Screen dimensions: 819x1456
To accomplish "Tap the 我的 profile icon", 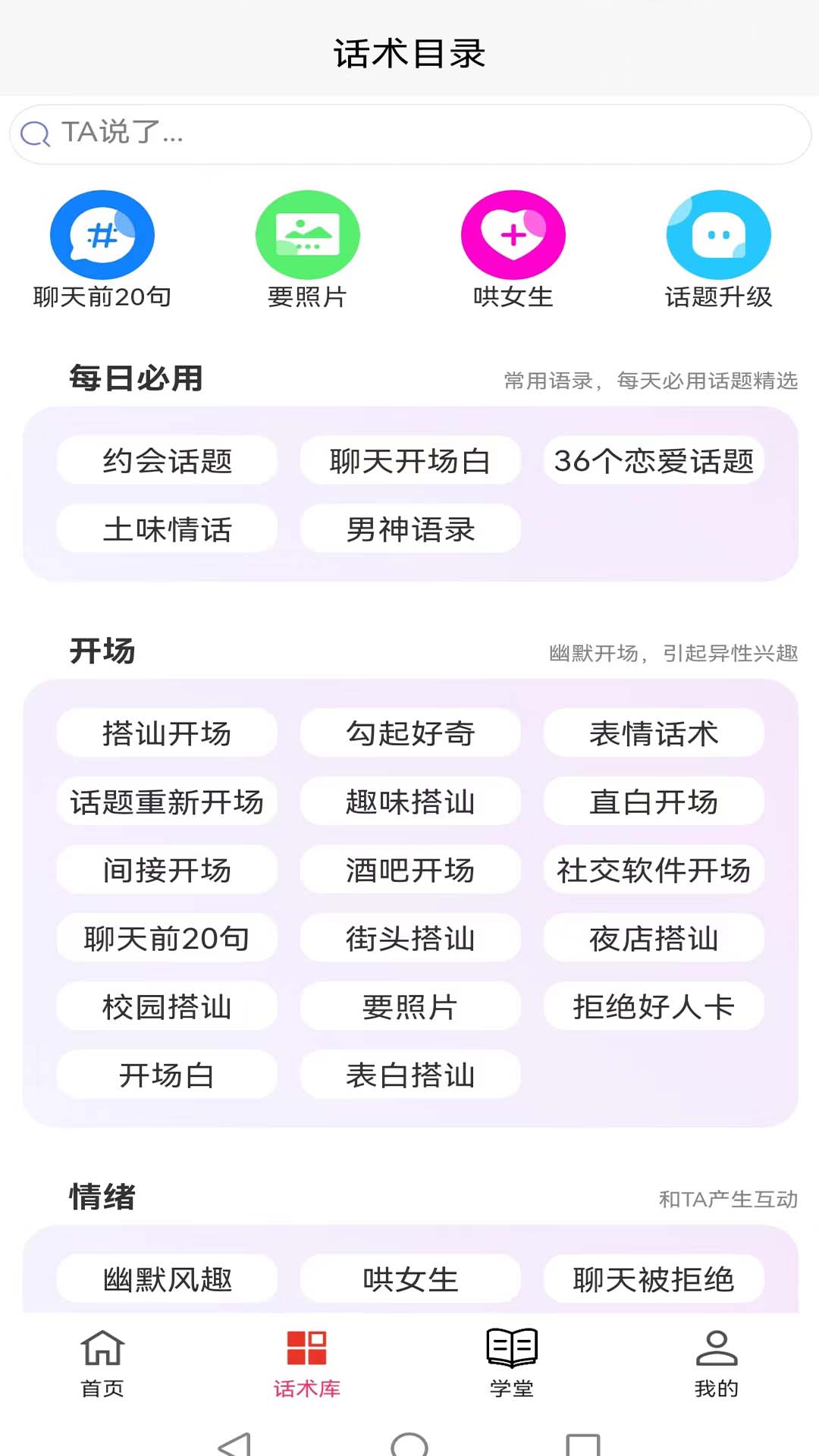I will pyautogui.click(x=717, y=1361).
